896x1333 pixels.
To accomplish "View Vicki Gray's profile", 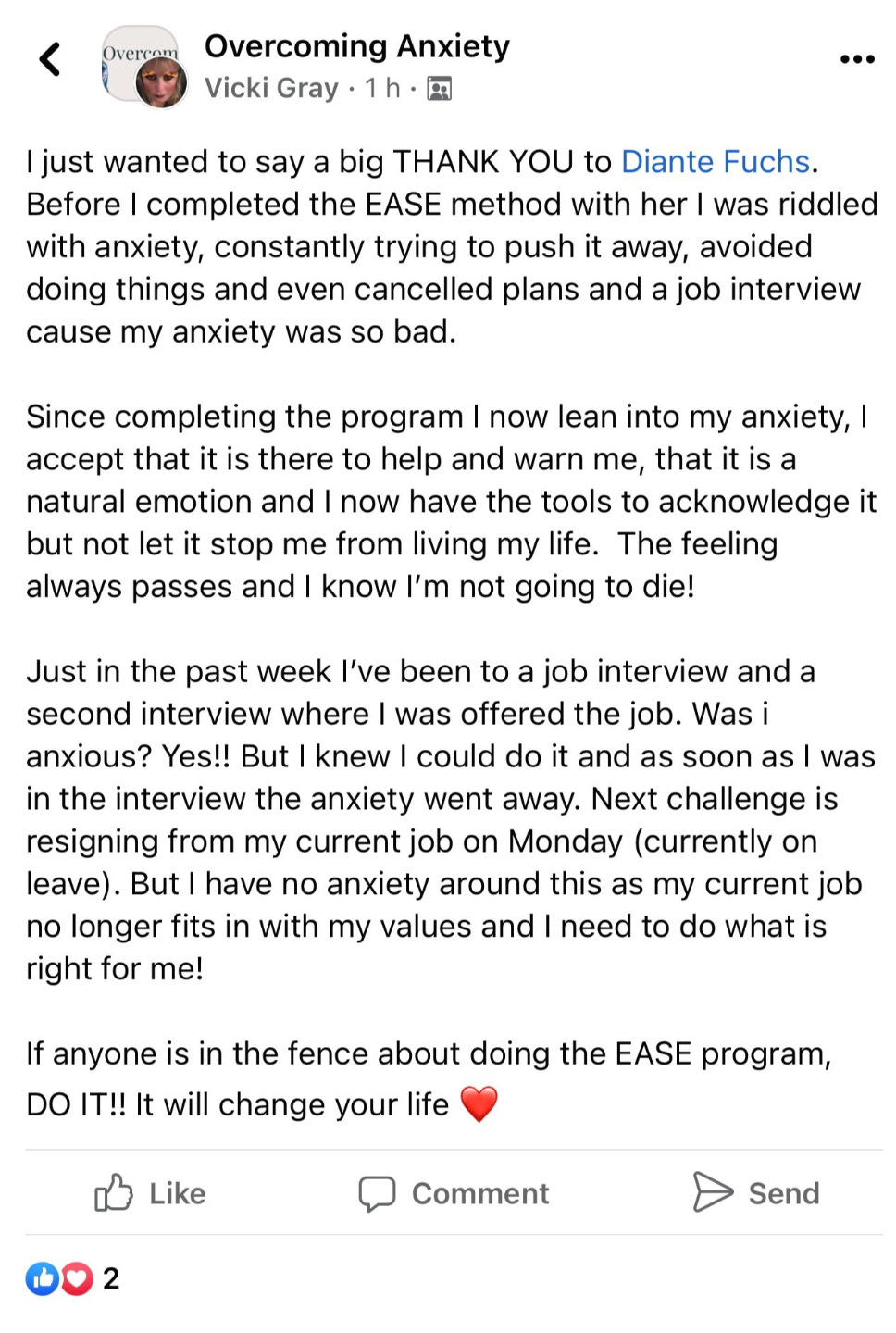I will point(271,88).
